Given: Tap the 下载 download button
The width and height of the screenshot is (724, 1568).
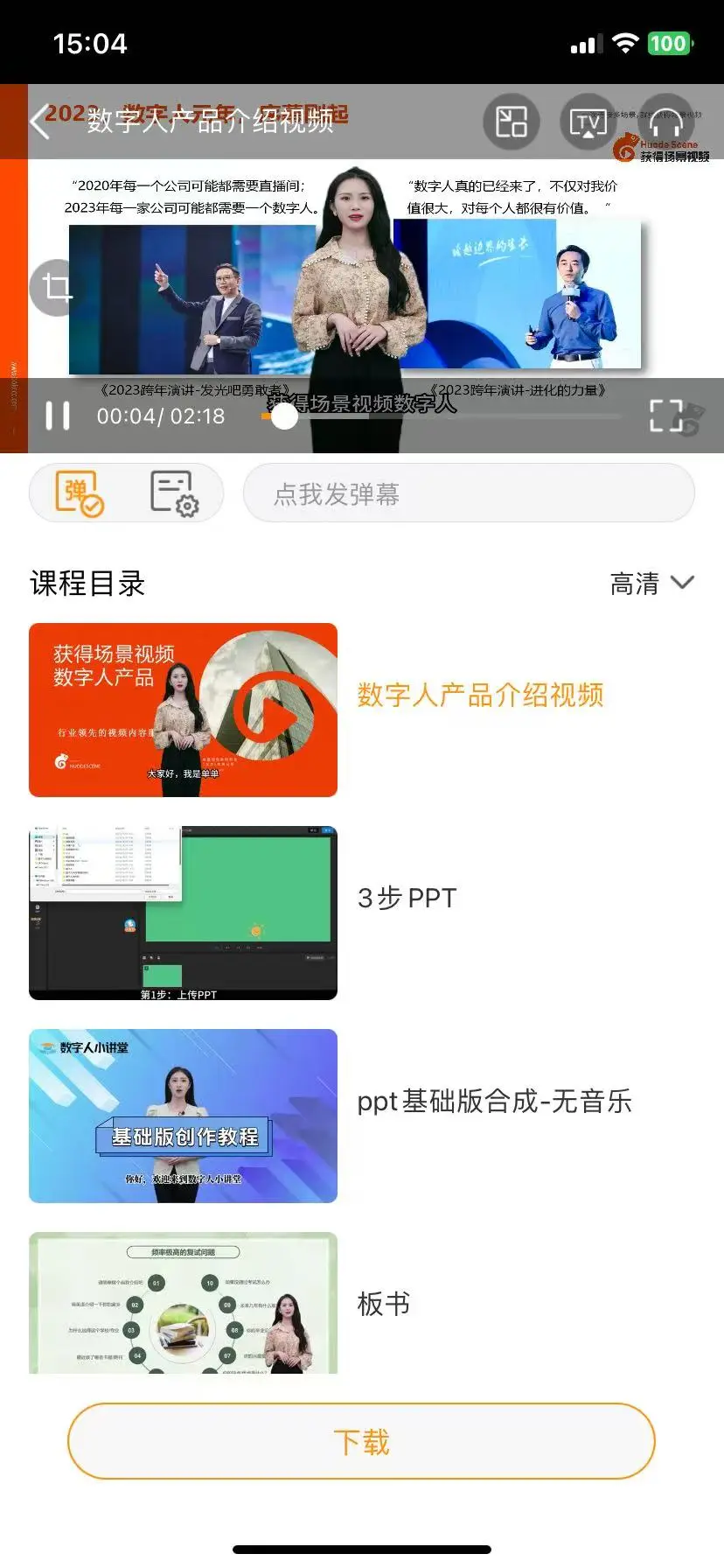Looking at the screenshot, I should pos(361,1442).
